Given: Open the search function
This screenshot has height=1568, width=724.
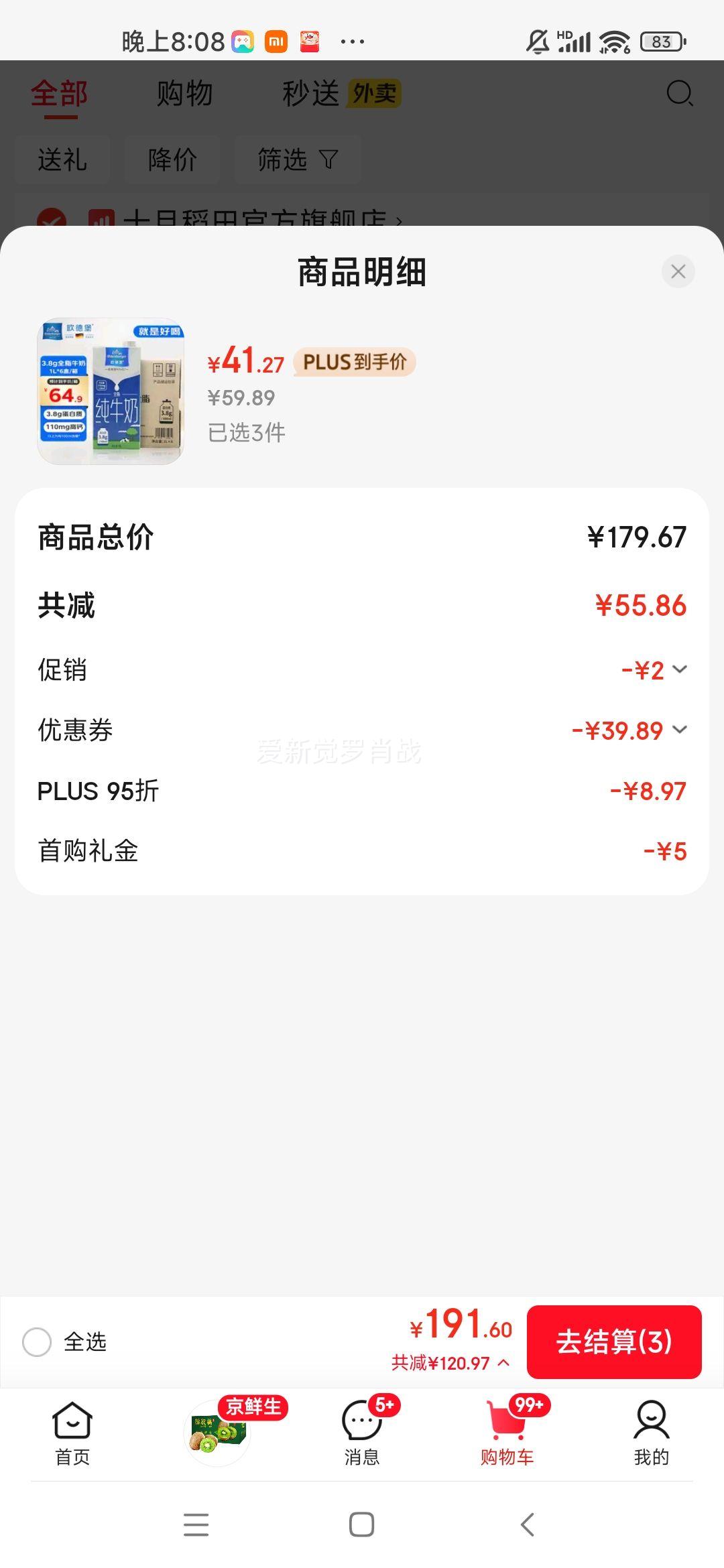Looking at the screenshot, I should pos(680,94).
